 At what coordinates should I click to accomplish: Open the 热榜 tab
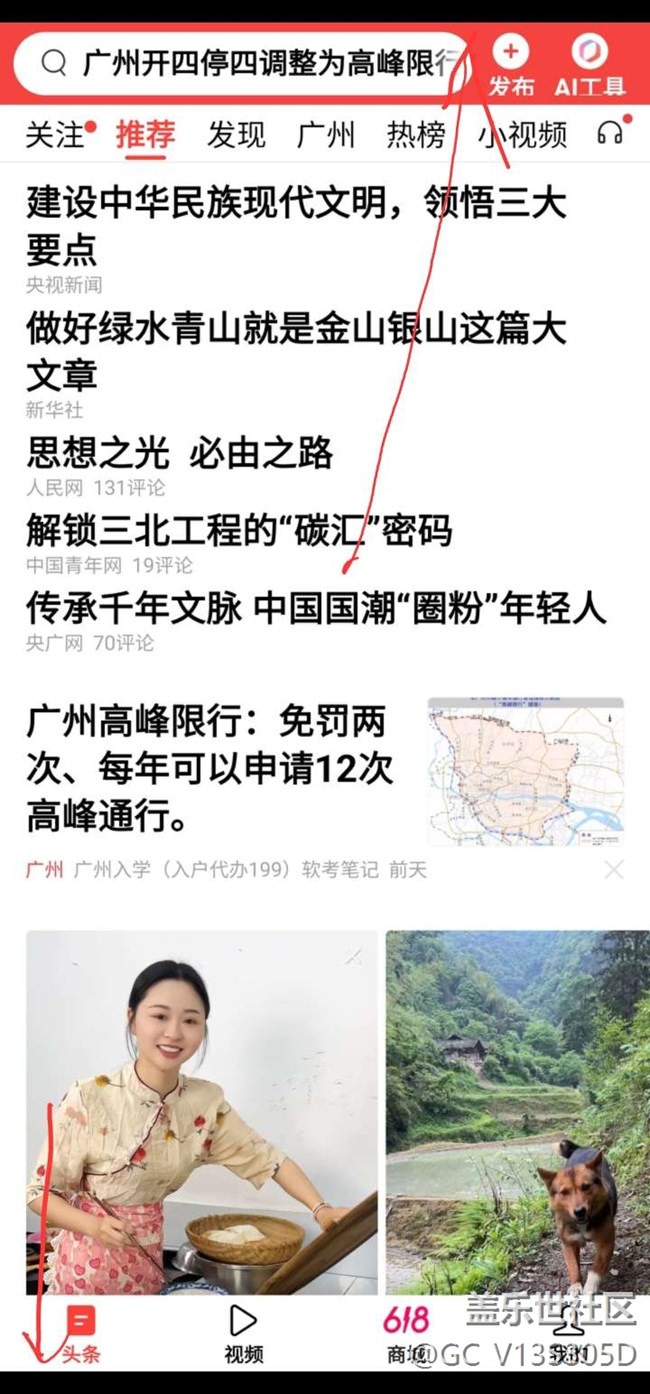pos(416,134)
